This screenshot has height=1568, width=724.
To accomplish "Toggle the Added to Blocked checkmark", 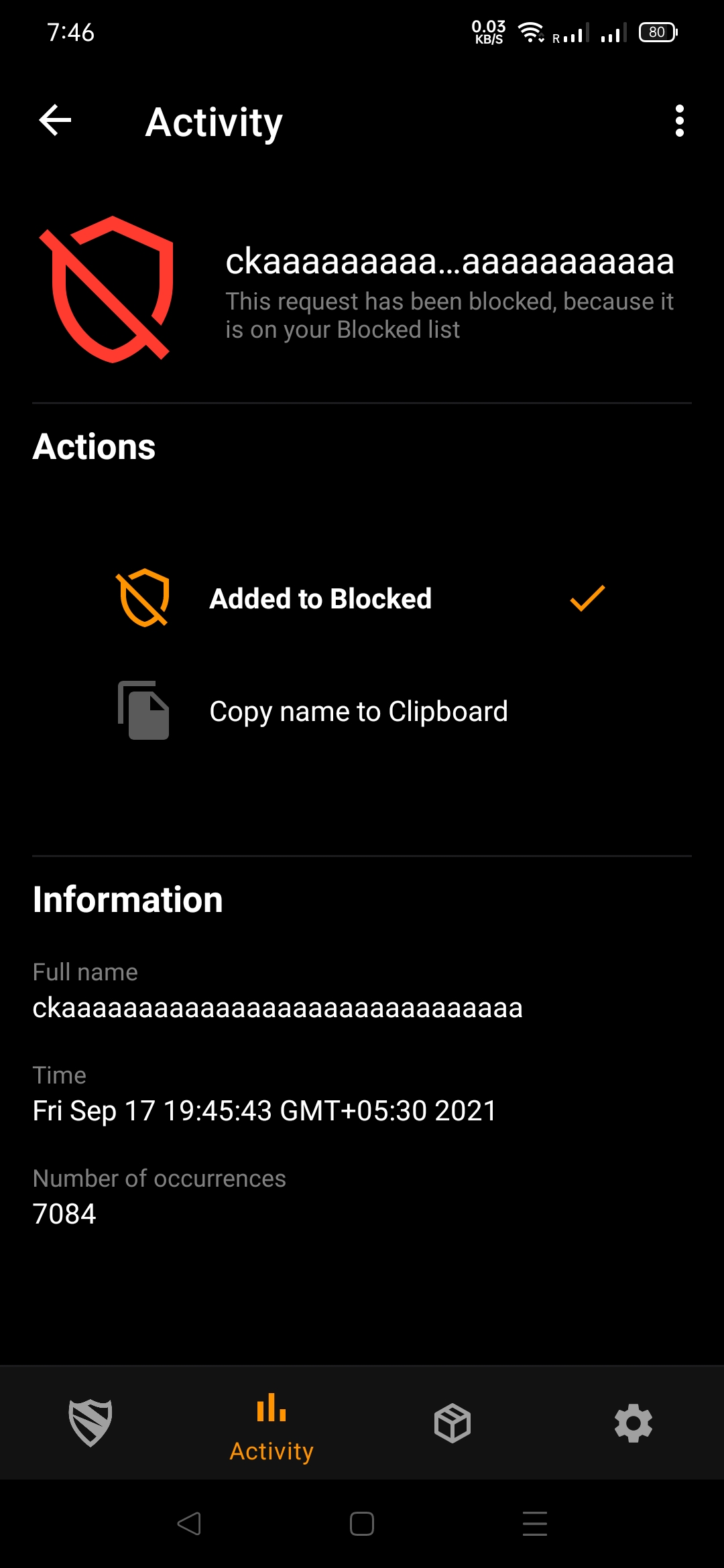I will pyautogui.click(x=587, y=598).
